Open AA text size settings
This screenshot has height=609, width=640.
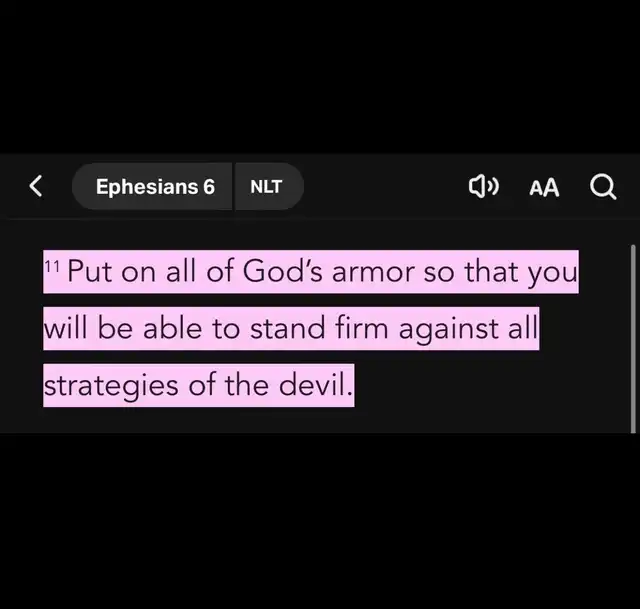544,188
